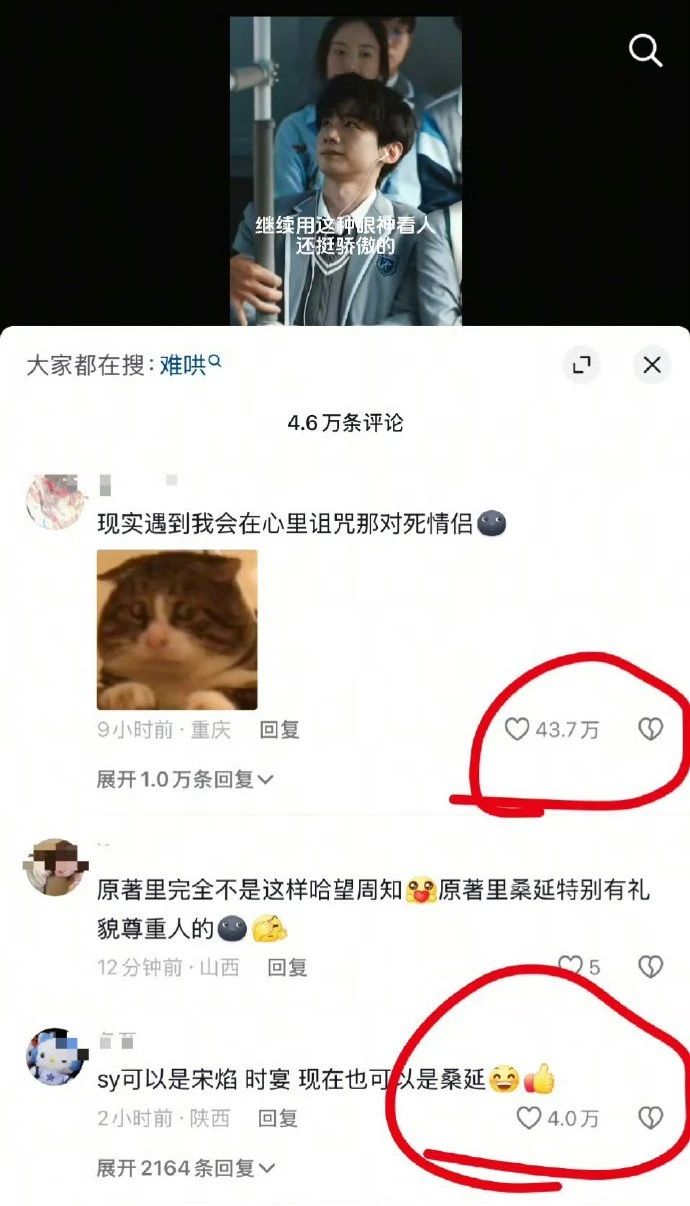Screen dimensions: 690x1206
Task: Search the trending term 难哄
Action: 190,365
